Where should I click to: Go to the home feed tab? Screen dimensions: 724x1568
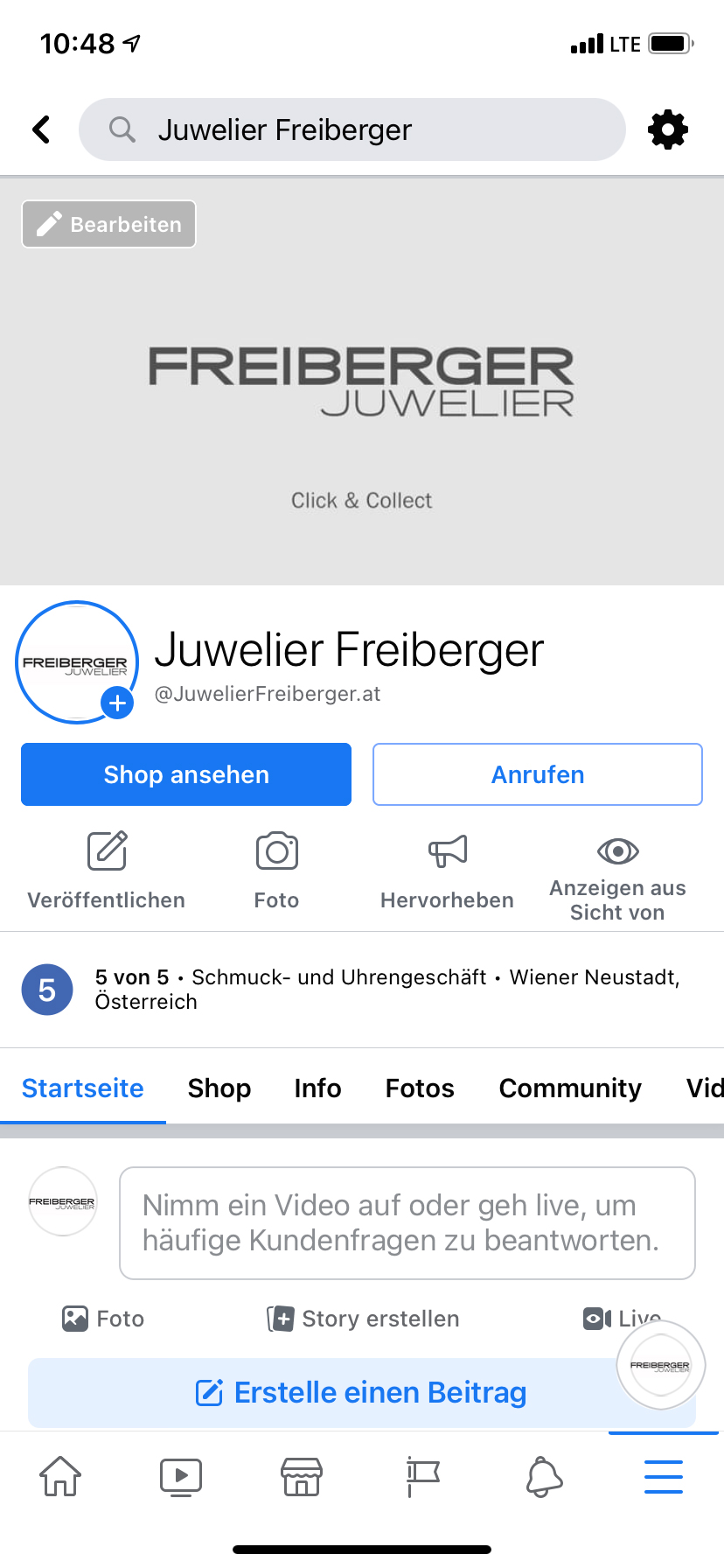(x=60, y=1477)
